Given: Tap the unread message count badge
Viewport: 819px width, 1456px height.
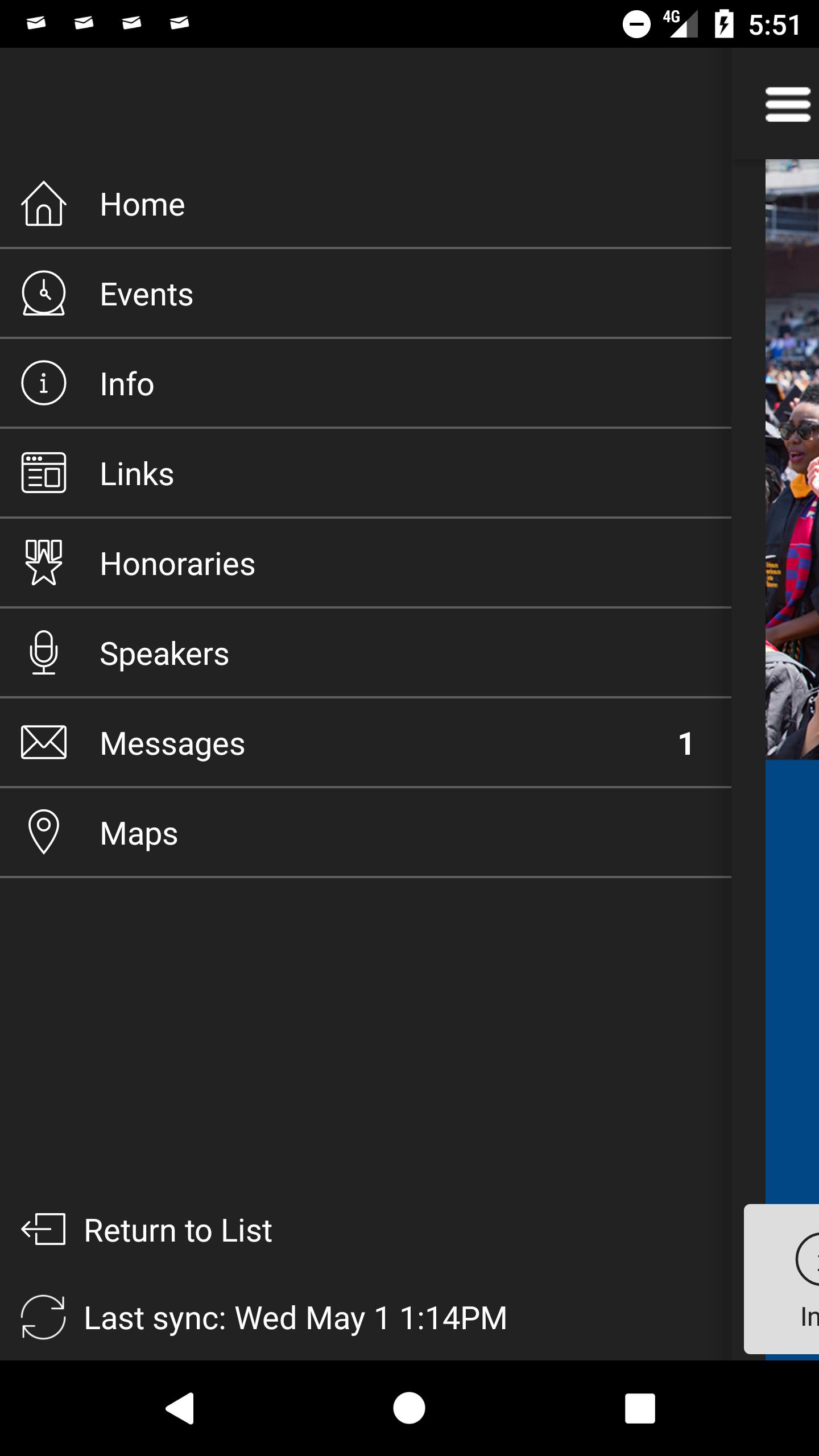Looking at the screenshot, I should [686, 742].
